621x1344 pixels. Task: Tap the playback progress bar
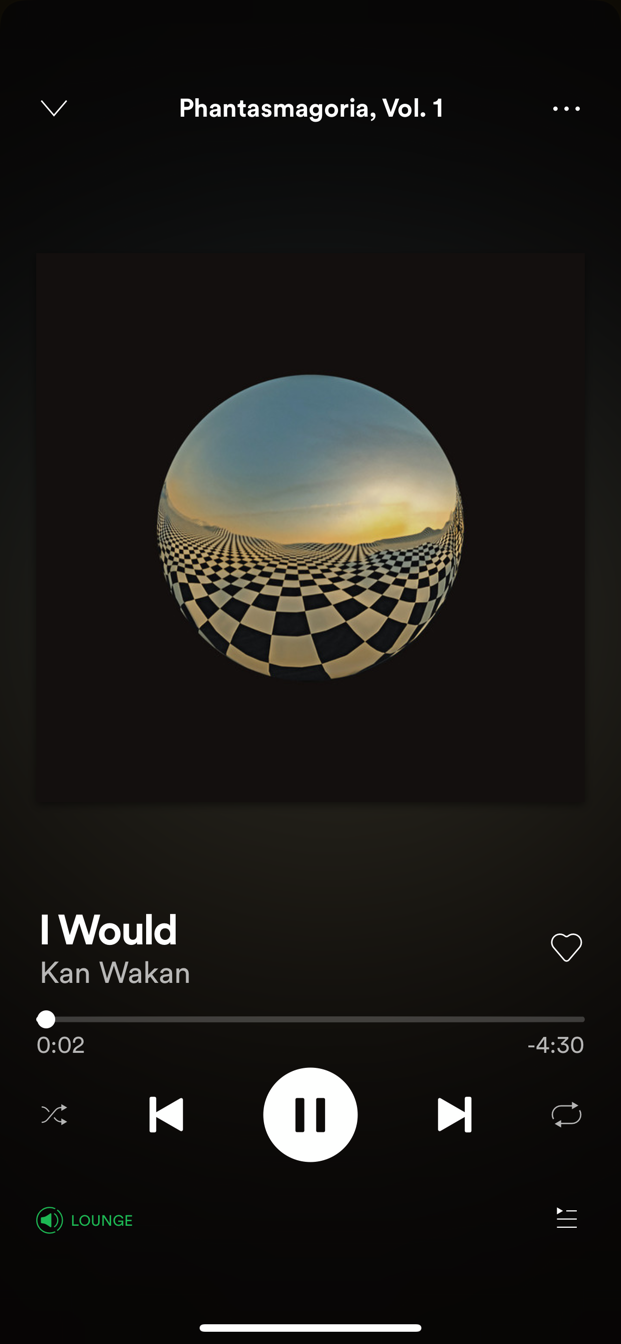310,1019
